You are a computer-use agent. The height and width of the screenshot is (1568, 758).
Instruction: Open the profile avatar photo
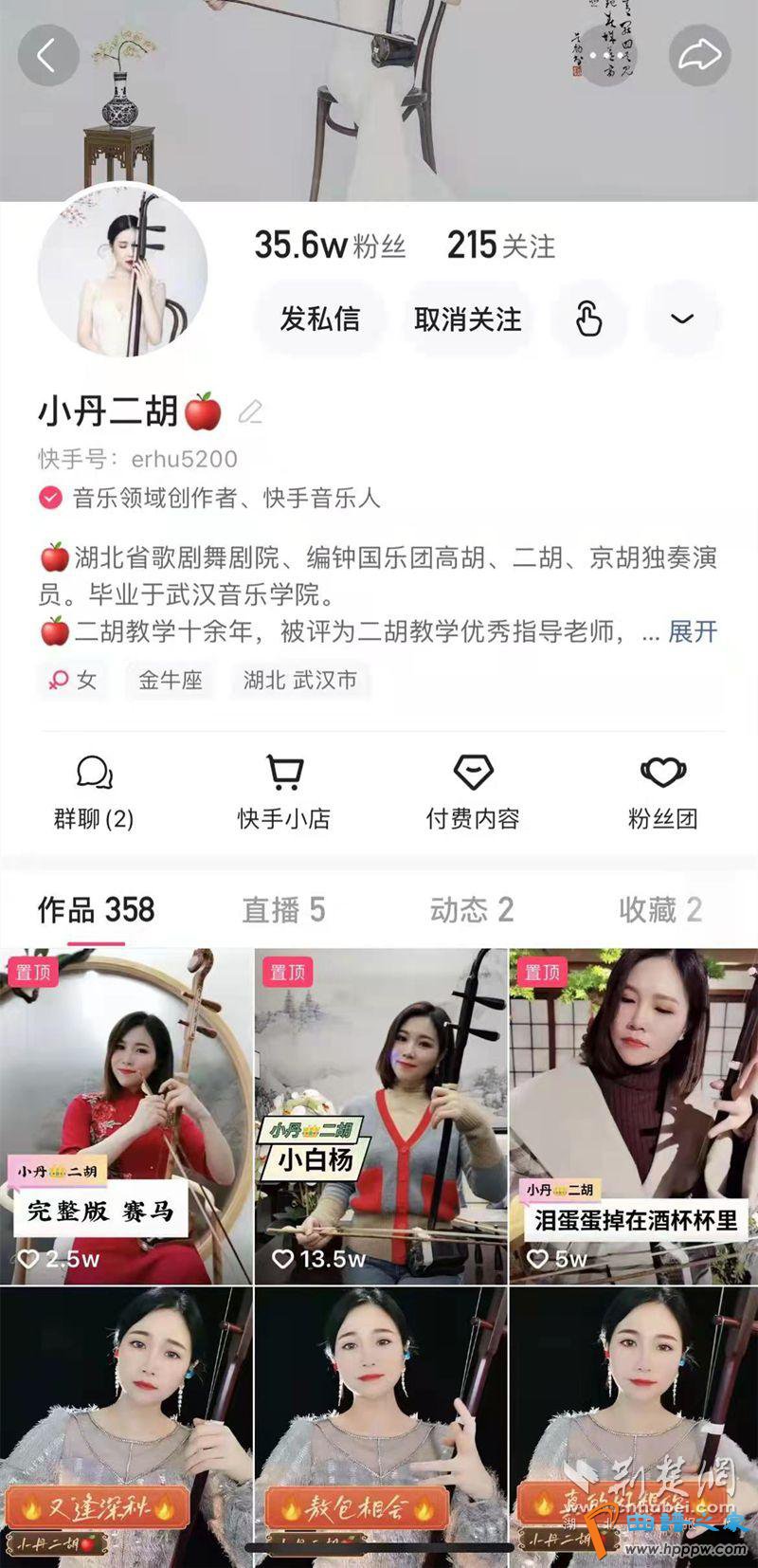[x=123, y=270]
